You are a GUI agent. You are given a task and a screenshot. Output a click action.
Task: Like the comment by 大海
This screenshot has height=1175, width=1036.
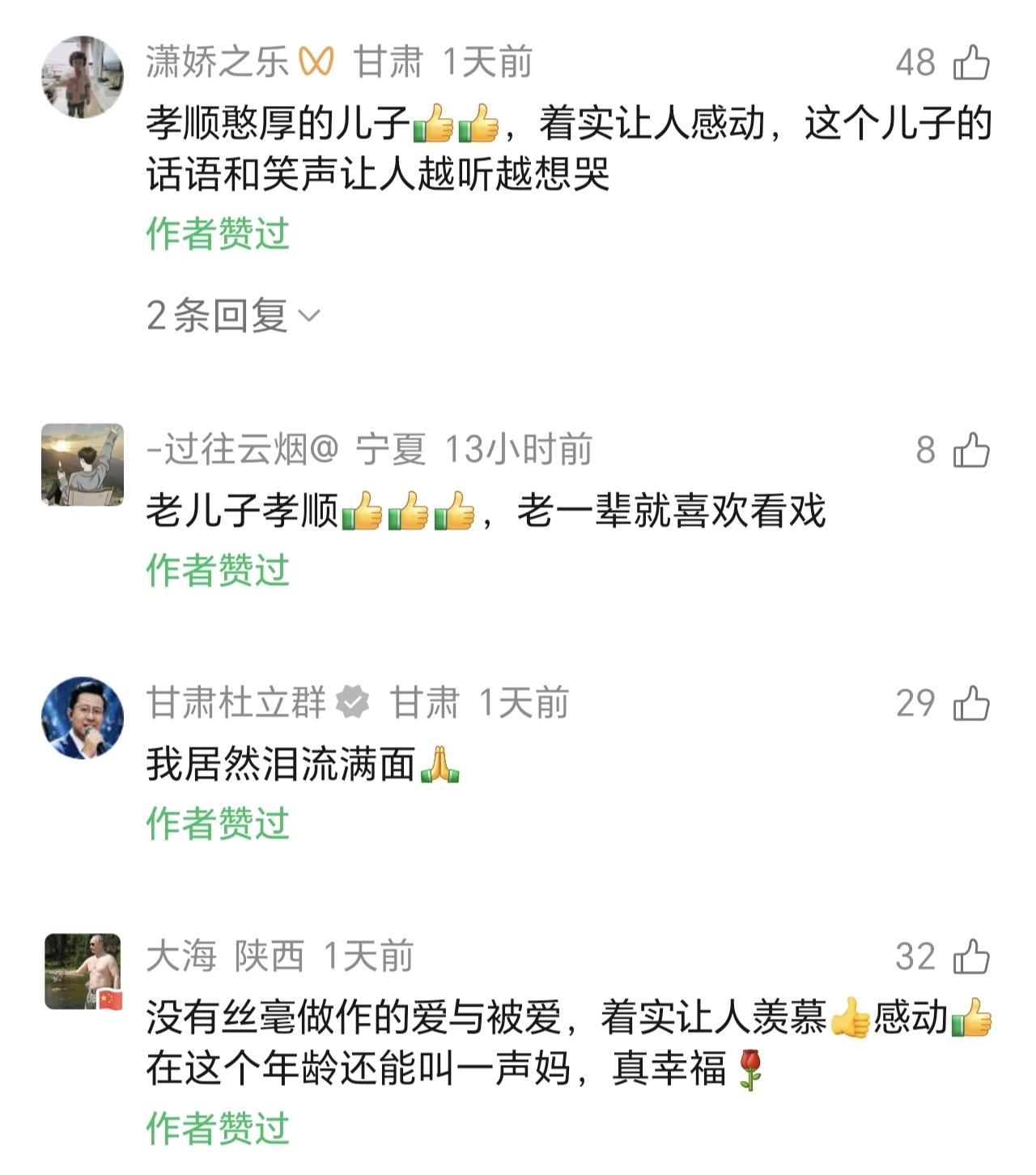click(x=971, y=957)
